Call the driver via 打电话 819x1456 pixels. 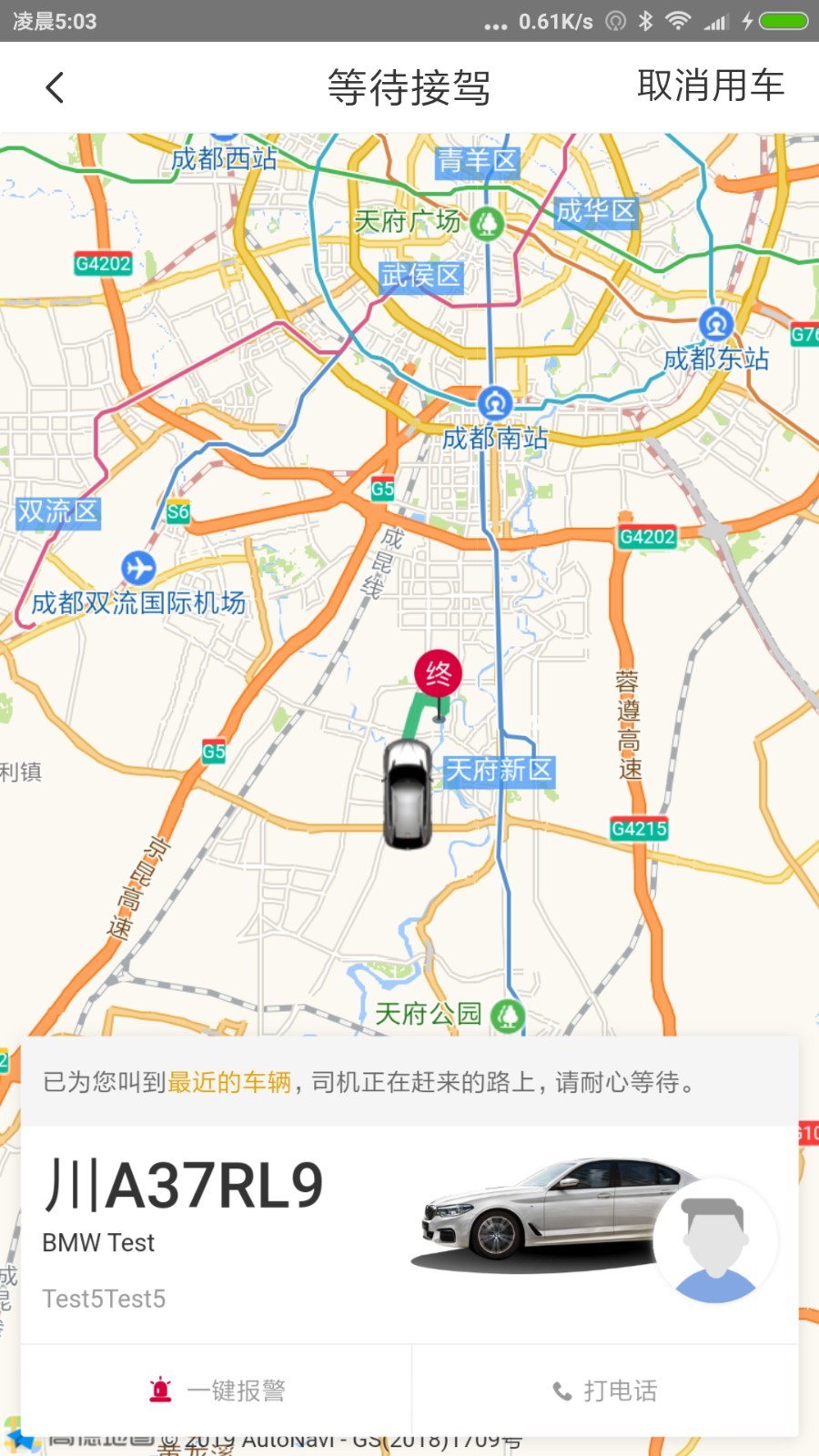pyautogui.click(x=605, y=1390)
